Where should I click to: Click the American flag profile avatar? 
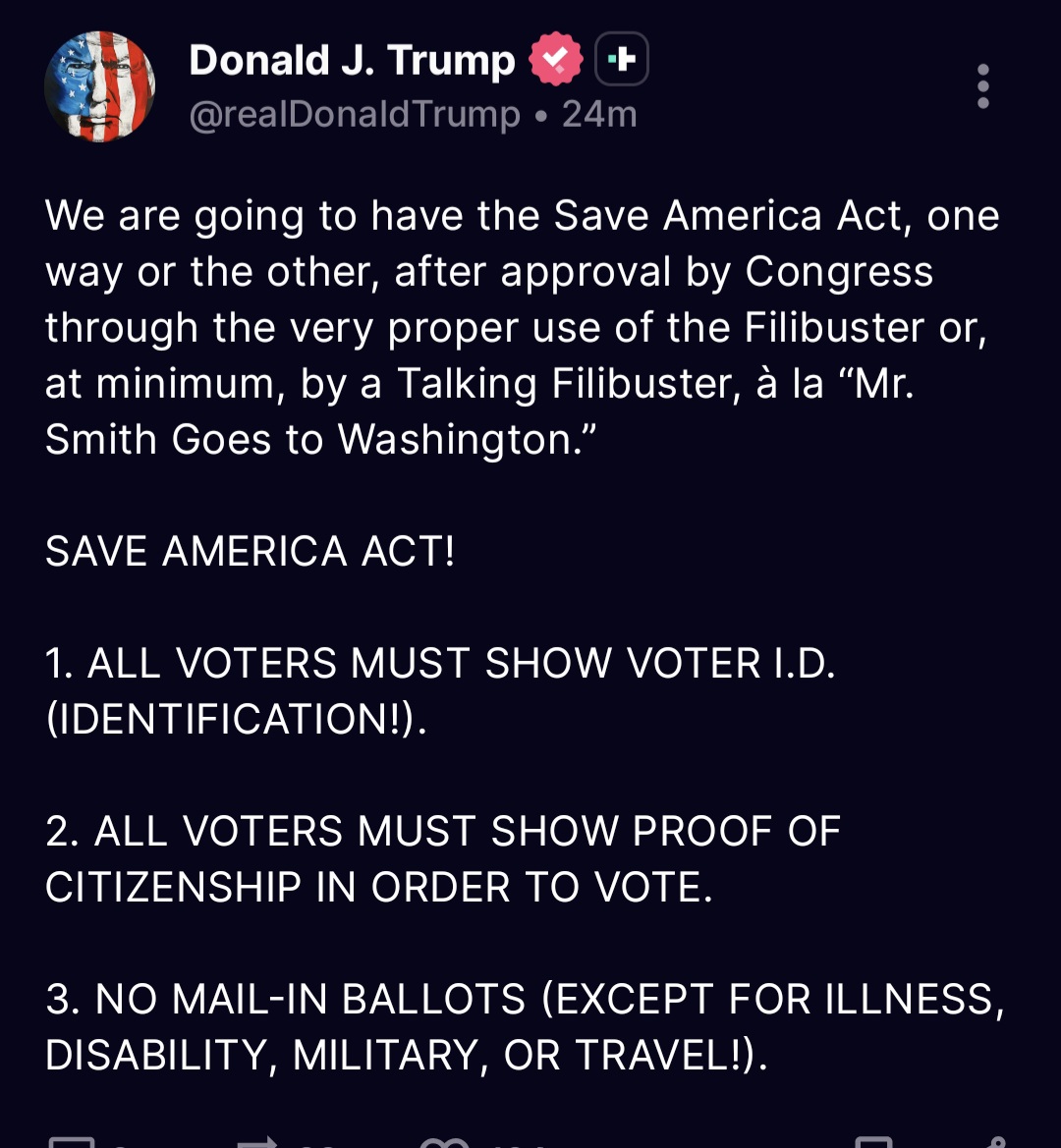(x=100, y=86)
